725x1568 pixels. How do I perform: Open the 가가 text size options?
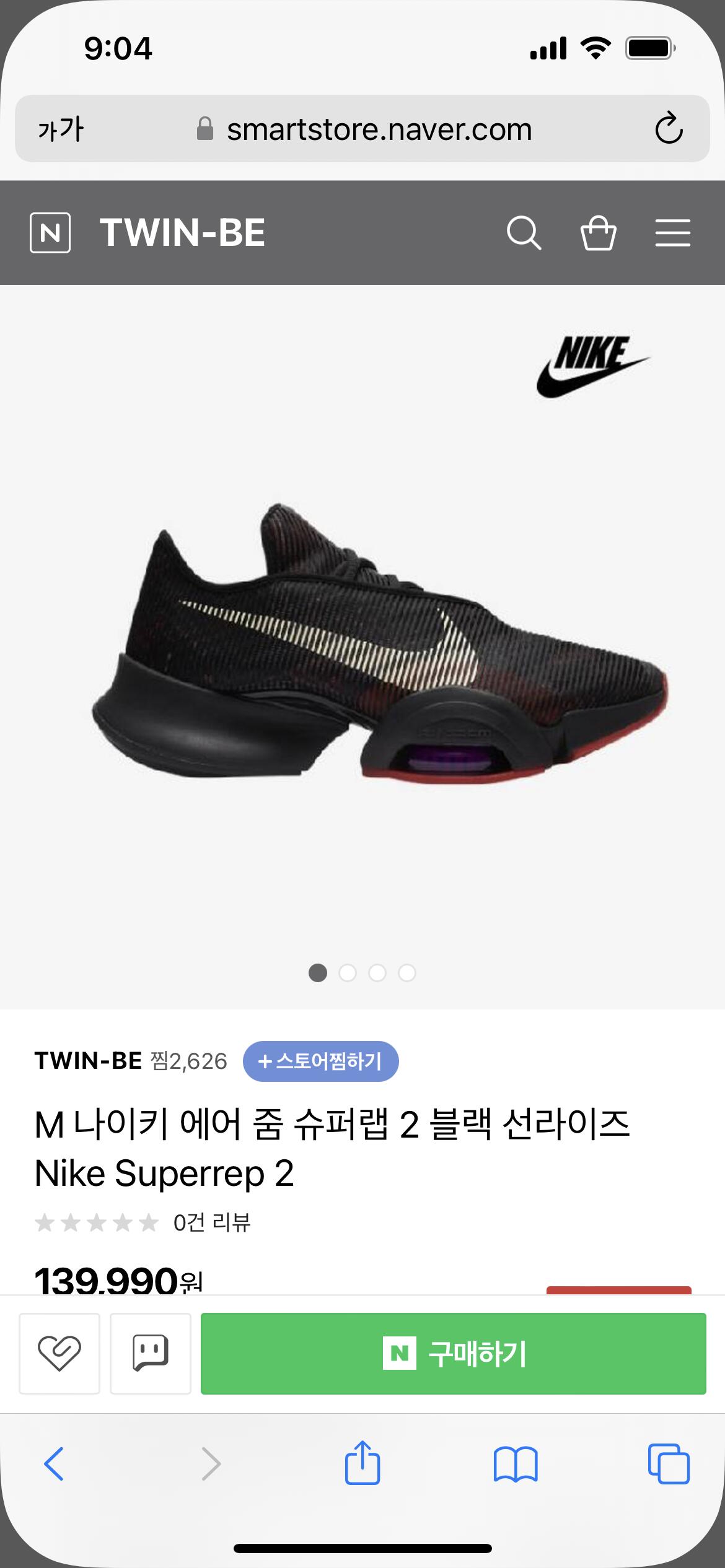coord(60,129)
